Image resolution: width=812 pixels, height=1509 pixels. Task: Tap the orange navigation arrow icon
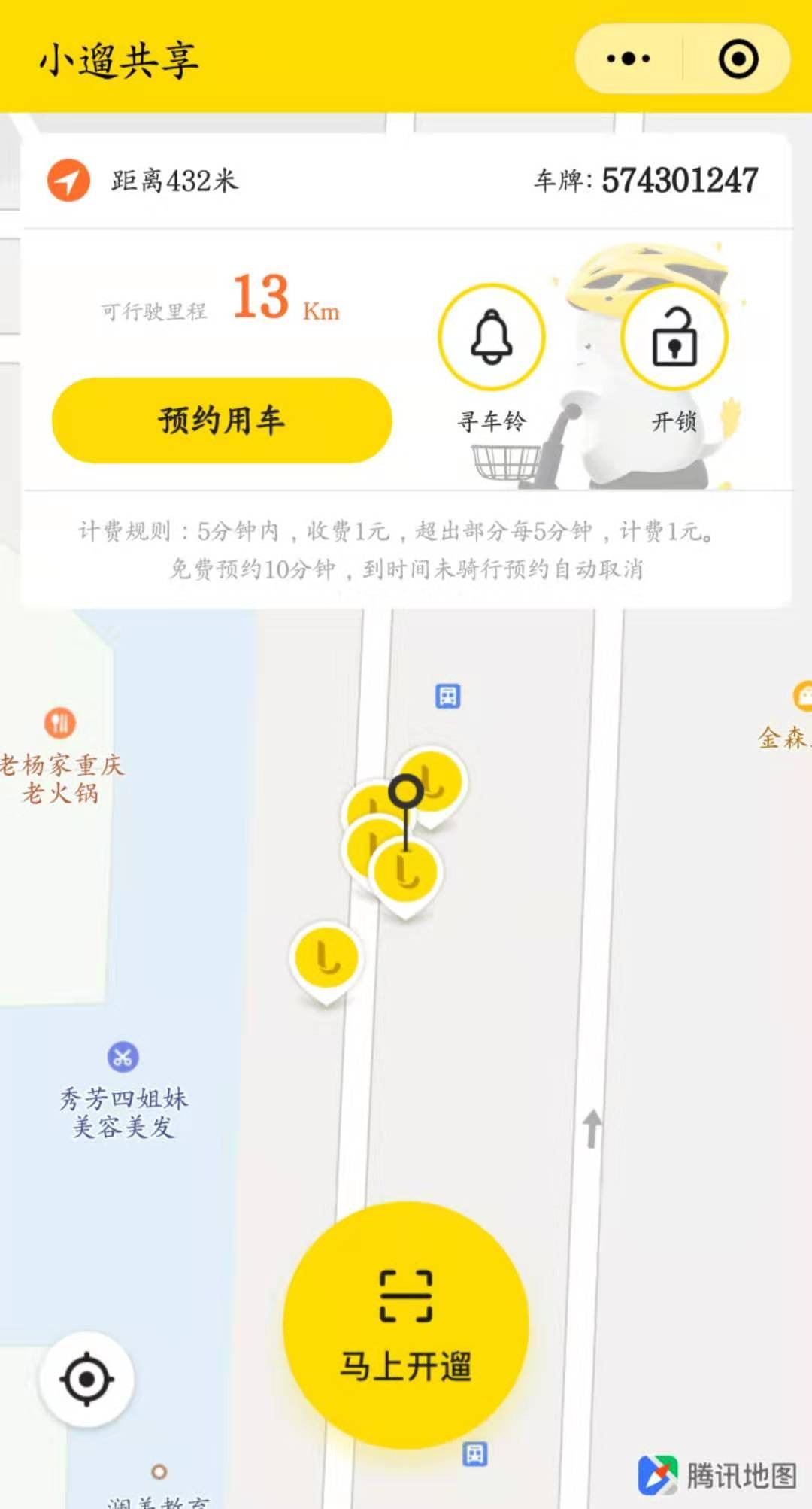click(x=68, y=181)
